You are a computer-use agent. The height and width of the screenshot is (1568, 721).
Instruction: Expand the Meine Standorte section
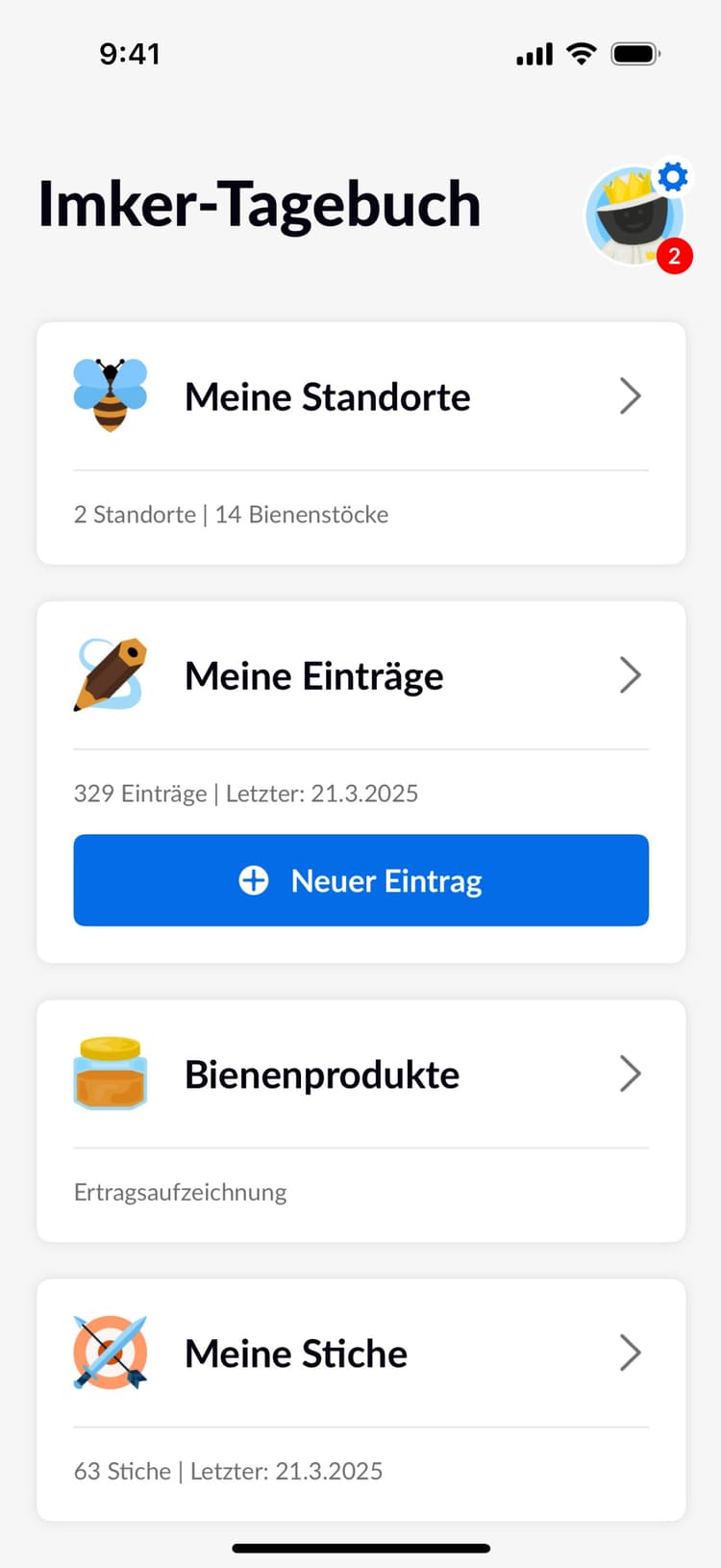(631, 396)
